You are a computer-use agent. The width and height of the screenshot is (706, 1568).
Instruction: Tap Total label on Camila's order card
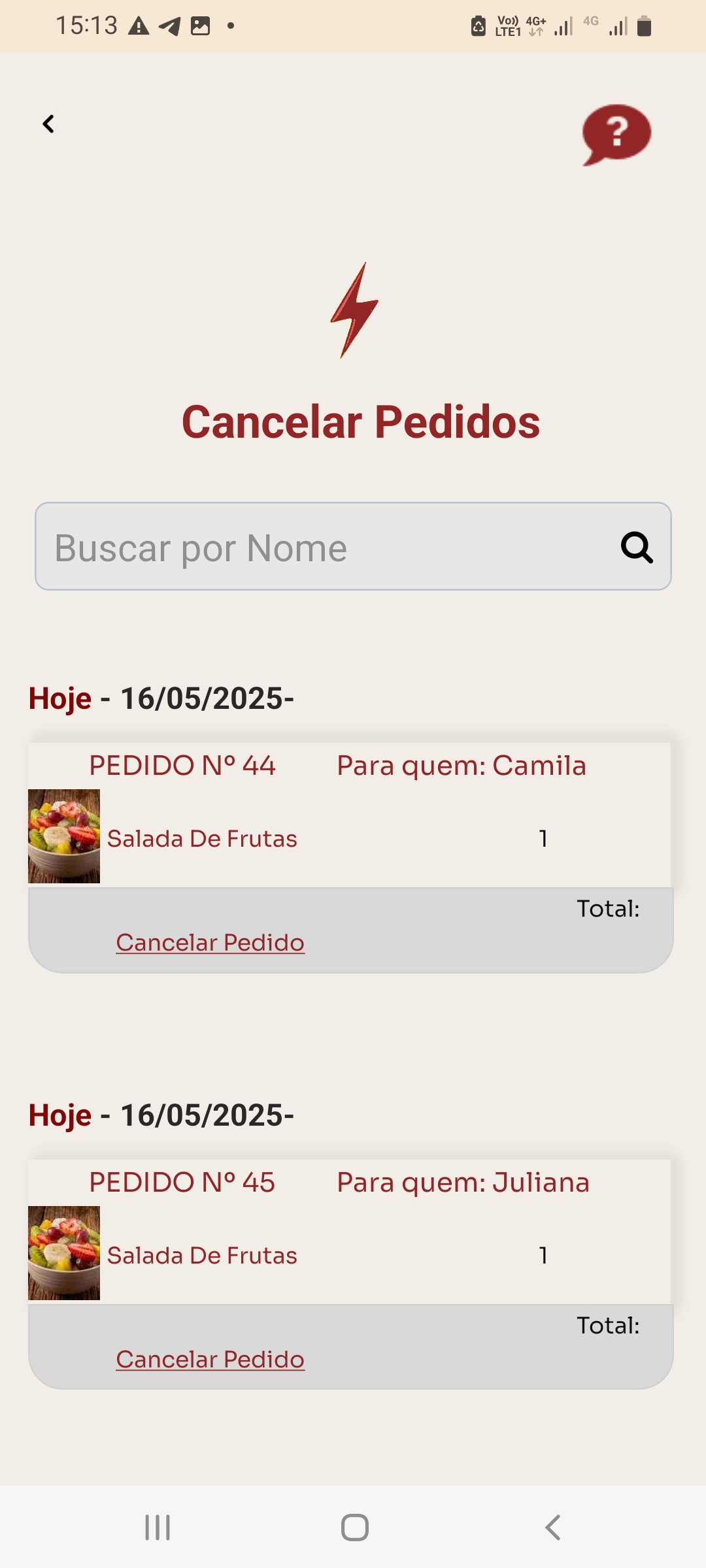click(607, 908)
